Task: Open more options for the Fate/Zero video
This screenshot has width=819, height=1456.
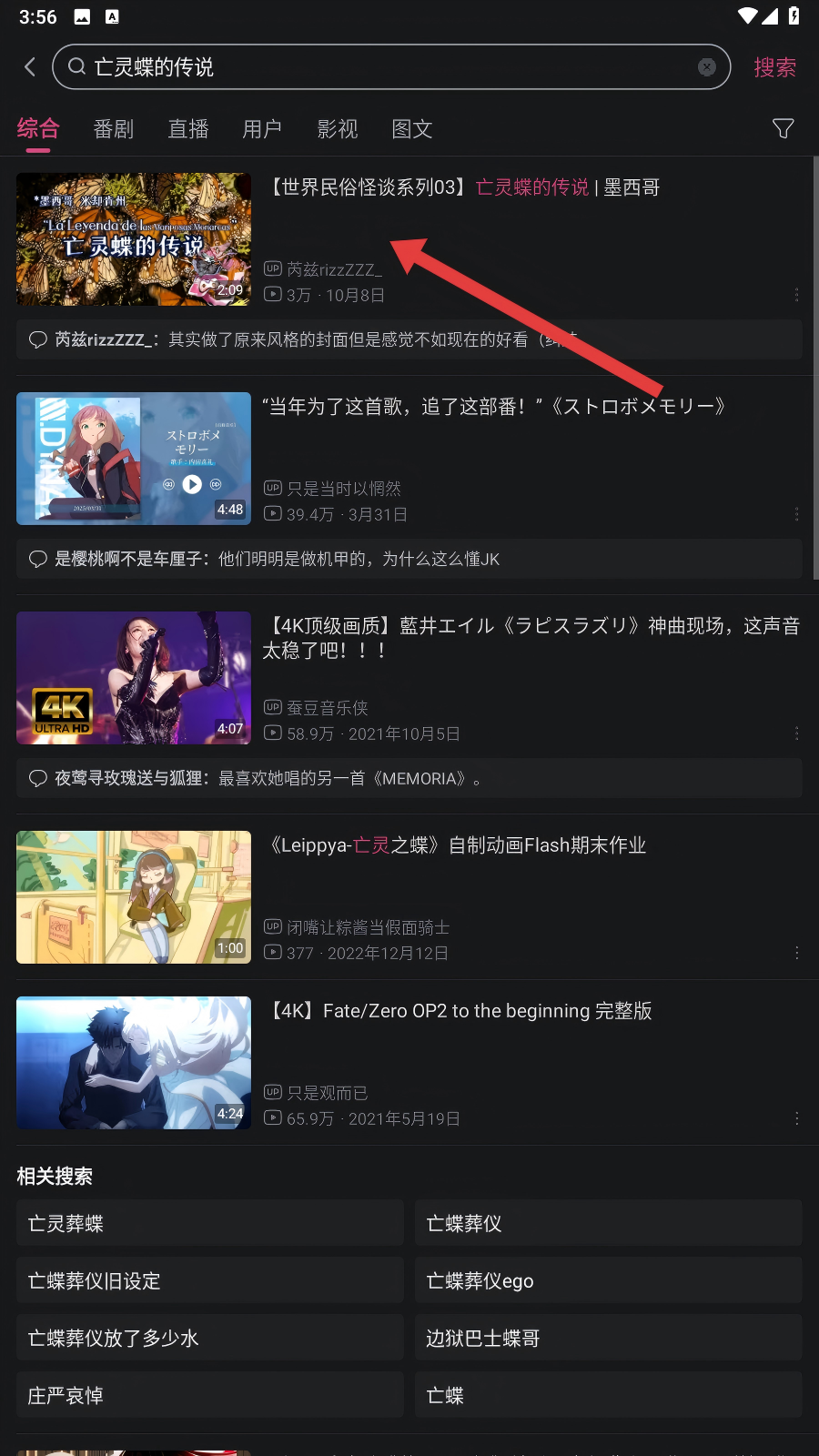Action: [796, 1118]
